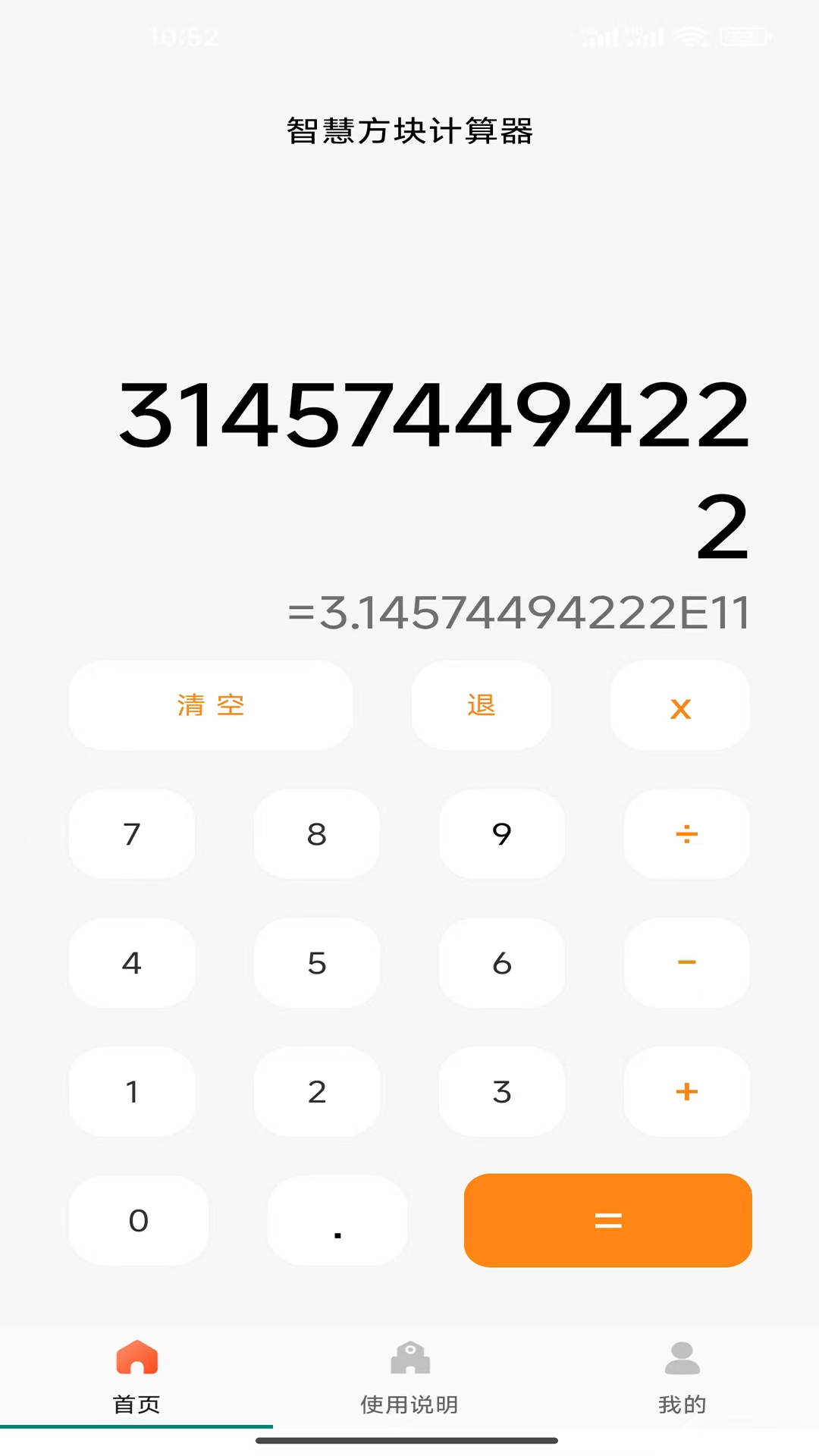This screenshot has height=1456, width=819.
Task: Go to the 首页 home tab
Action: pos(136,1376)
